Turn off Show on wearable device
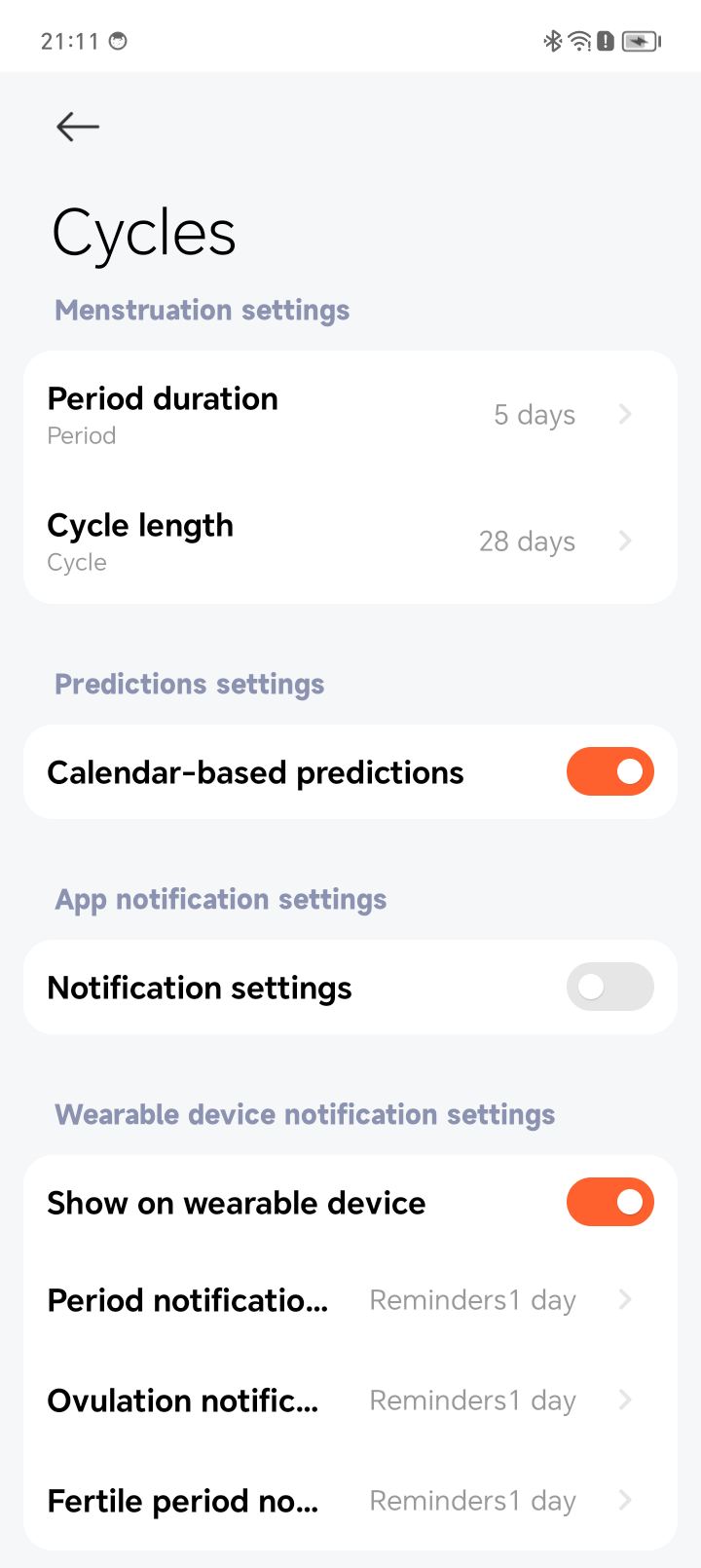This screenshot has width=701, height=1568. coord(609,1203)
